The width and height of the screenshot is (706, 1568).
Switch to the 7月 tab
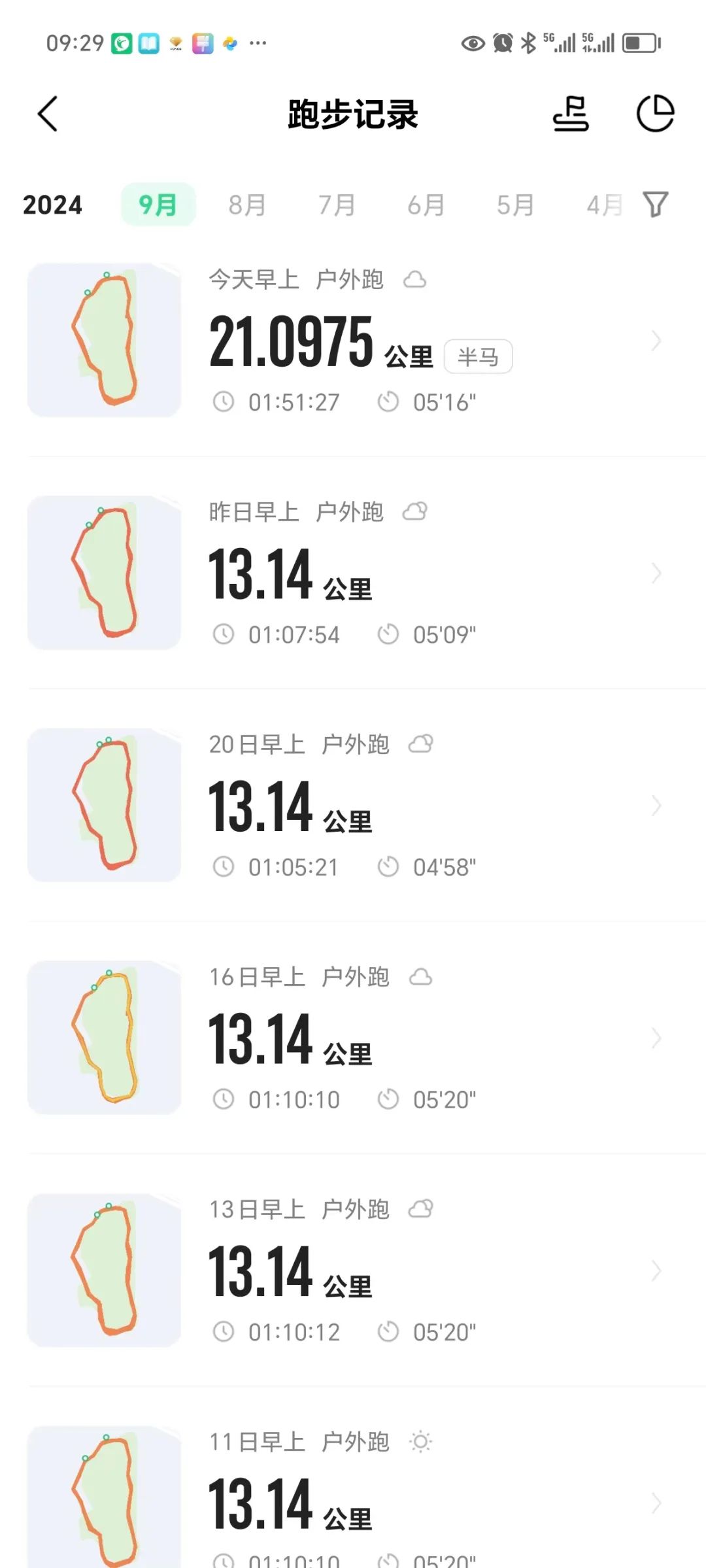click(337, 205)
